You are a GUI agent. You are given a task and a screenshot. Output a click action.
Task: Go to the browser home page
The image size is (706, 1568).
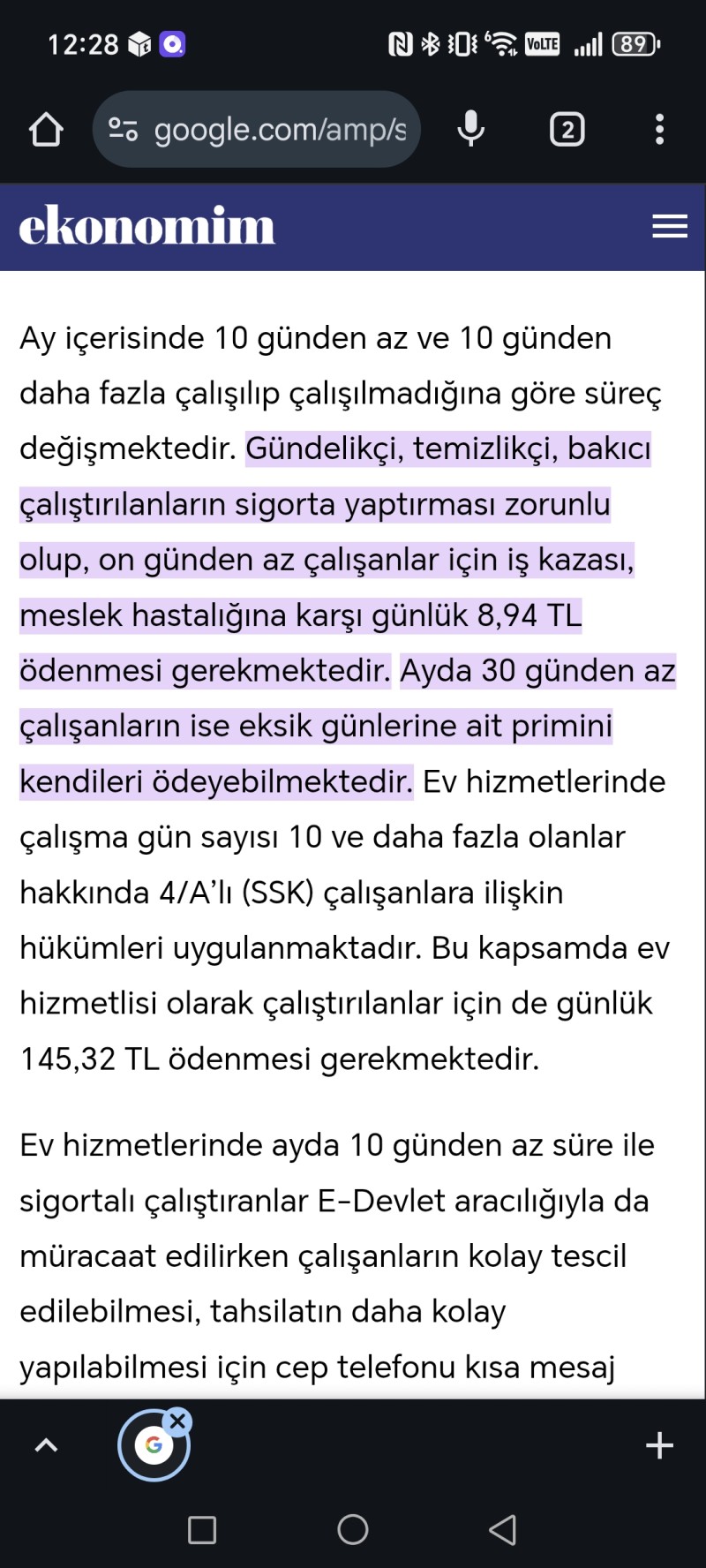tap(46, 130)
